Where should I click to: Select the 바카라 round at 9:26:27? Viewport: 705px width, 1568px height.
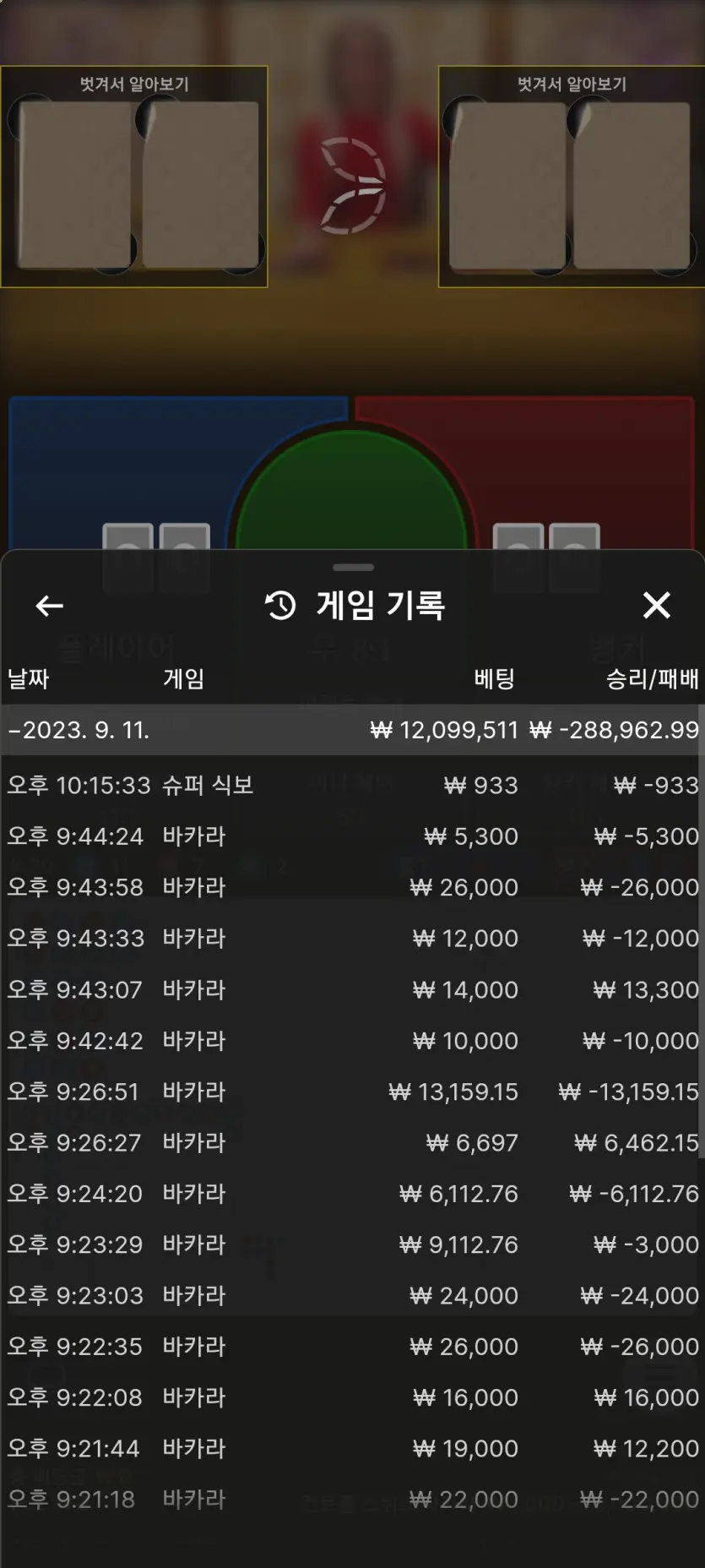coord(352,1142)
